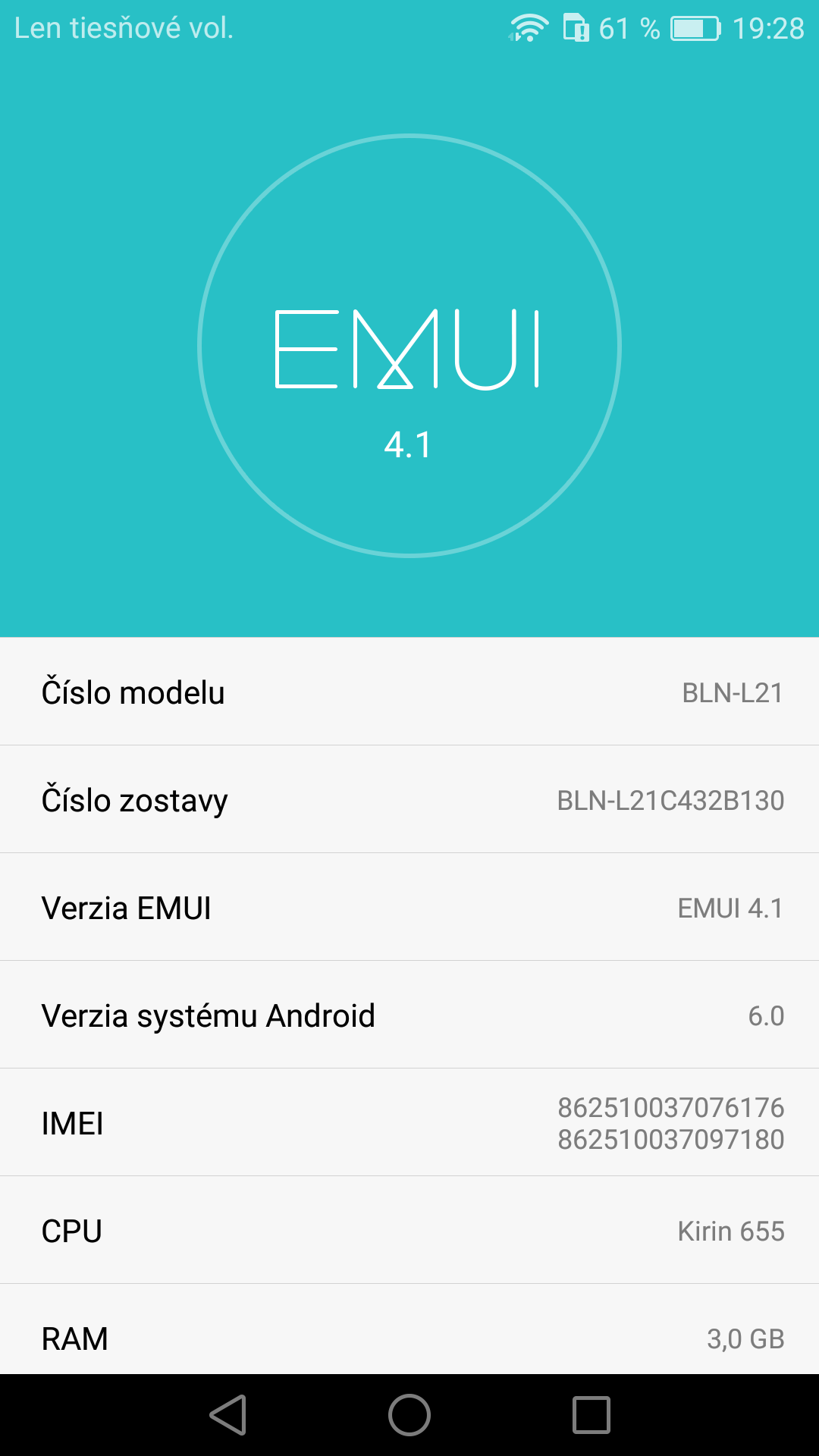The width and height of the screenshot is (819, 1456).
Task: Tap the Číslo zostavy row
Action: (409, 799)
